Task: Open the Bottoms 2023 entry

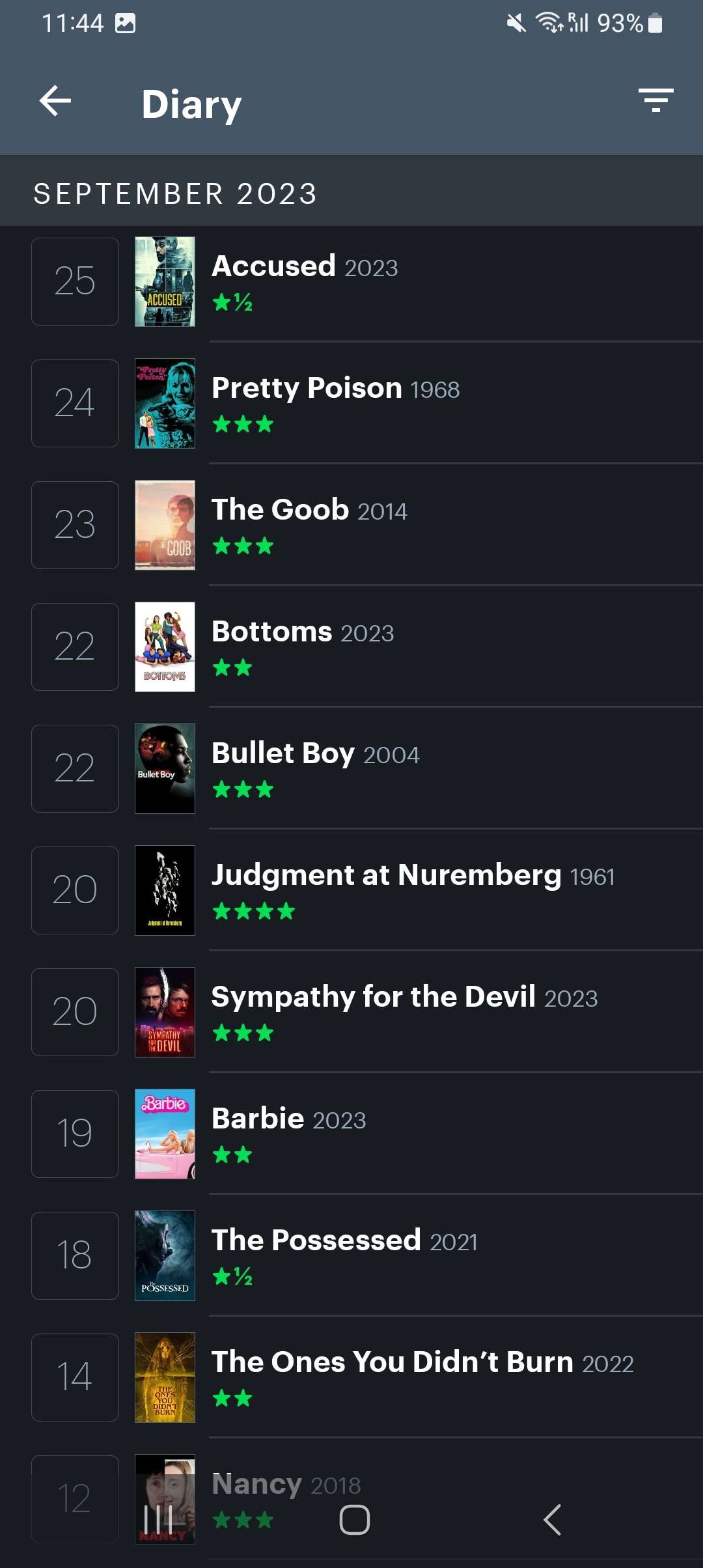Action: [351, 647]
